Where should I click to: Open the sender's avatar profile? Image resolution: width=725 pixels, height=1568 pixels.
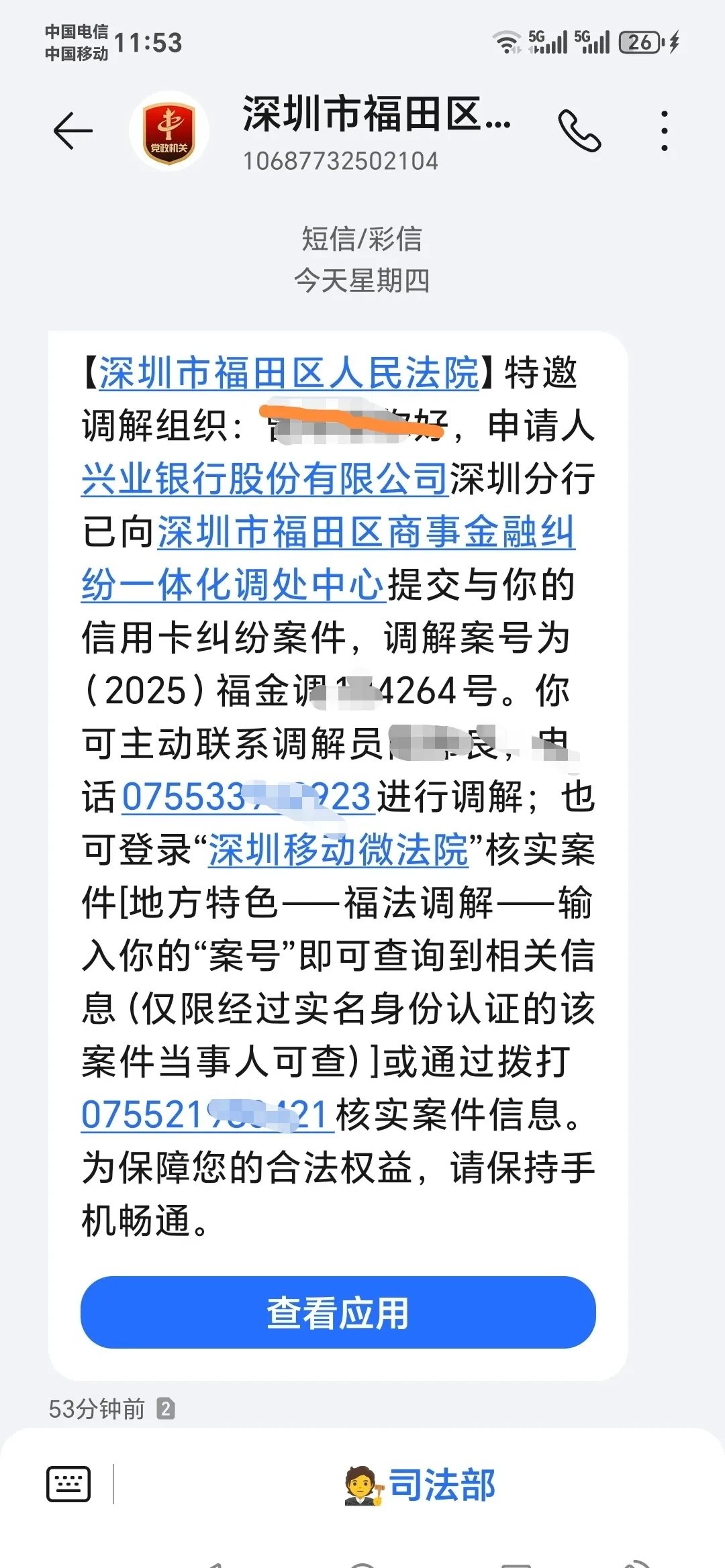tap(168, 131)
